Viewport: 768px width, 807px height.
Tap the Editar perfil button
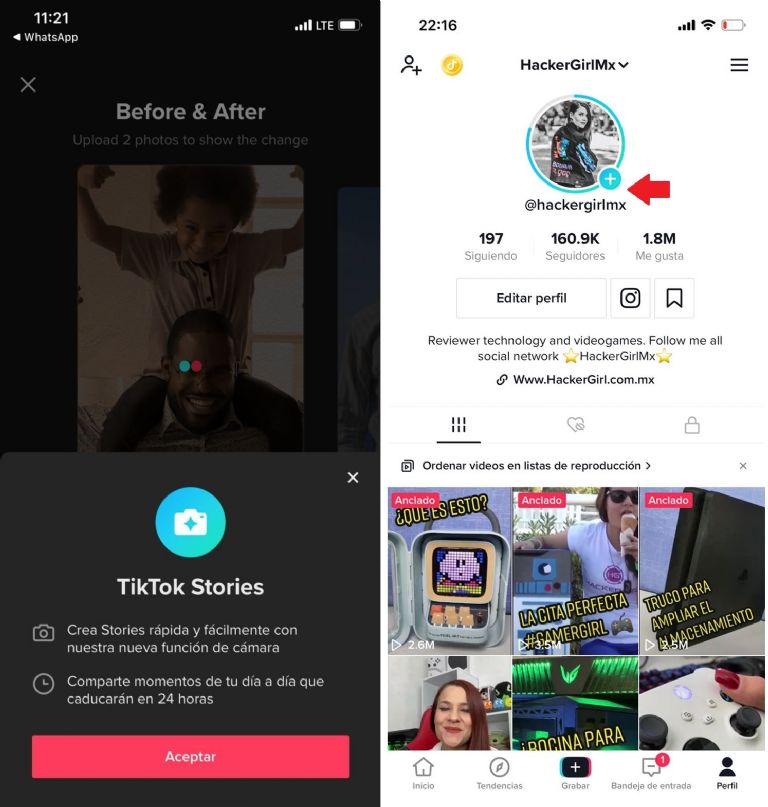click(531, 298)
